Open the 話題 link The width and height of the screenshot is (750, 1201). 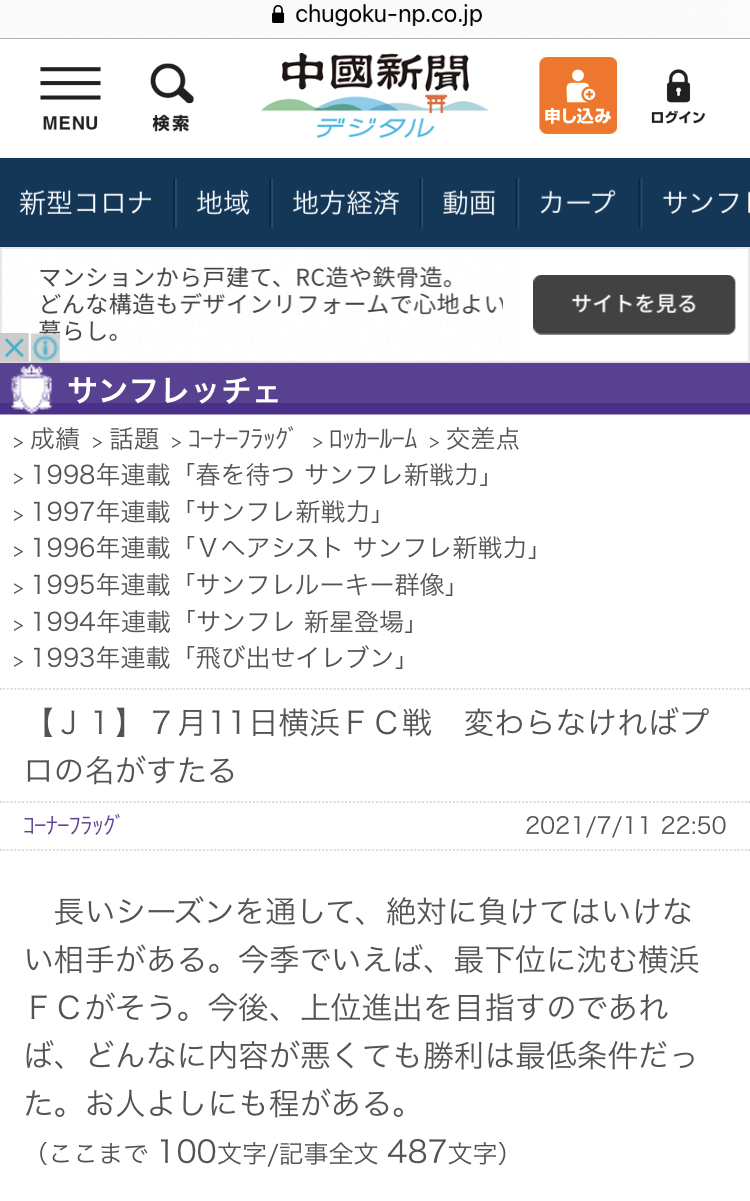coord(134,439)
